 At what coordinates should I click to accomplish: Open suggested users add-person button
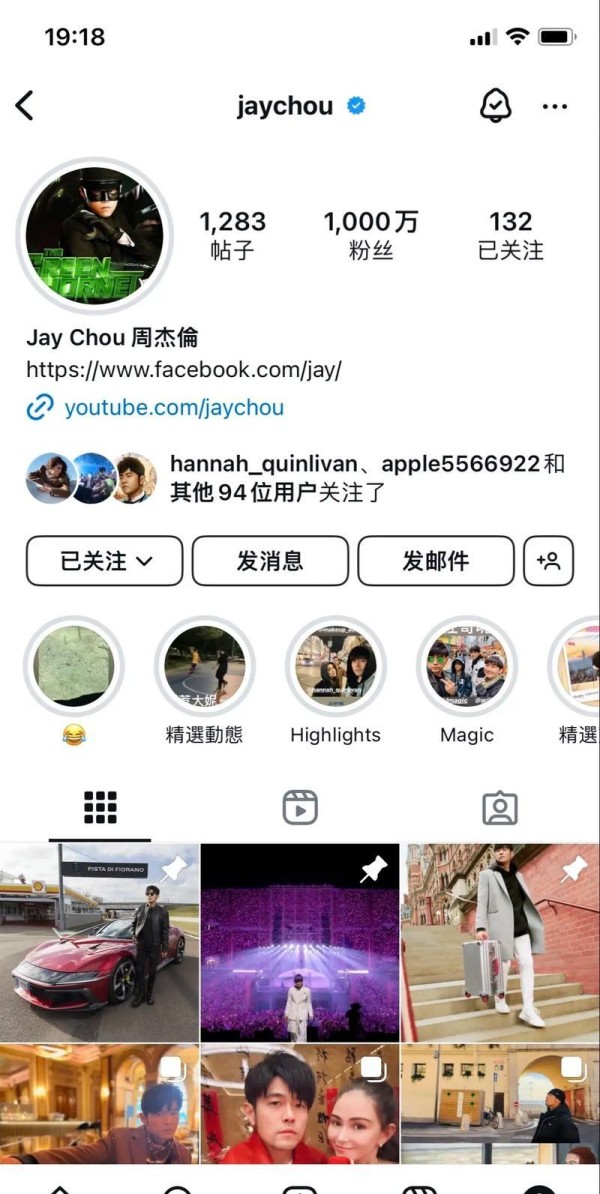pyautogui.click(x=548, y=561)
